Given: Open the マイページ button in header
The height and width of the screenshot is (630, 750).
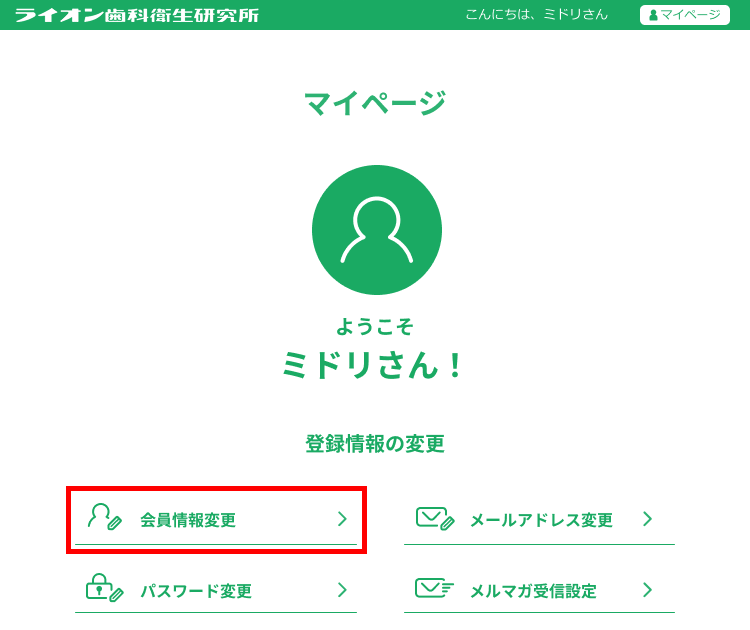Looking at the screenshot, I should click(684, 15).
